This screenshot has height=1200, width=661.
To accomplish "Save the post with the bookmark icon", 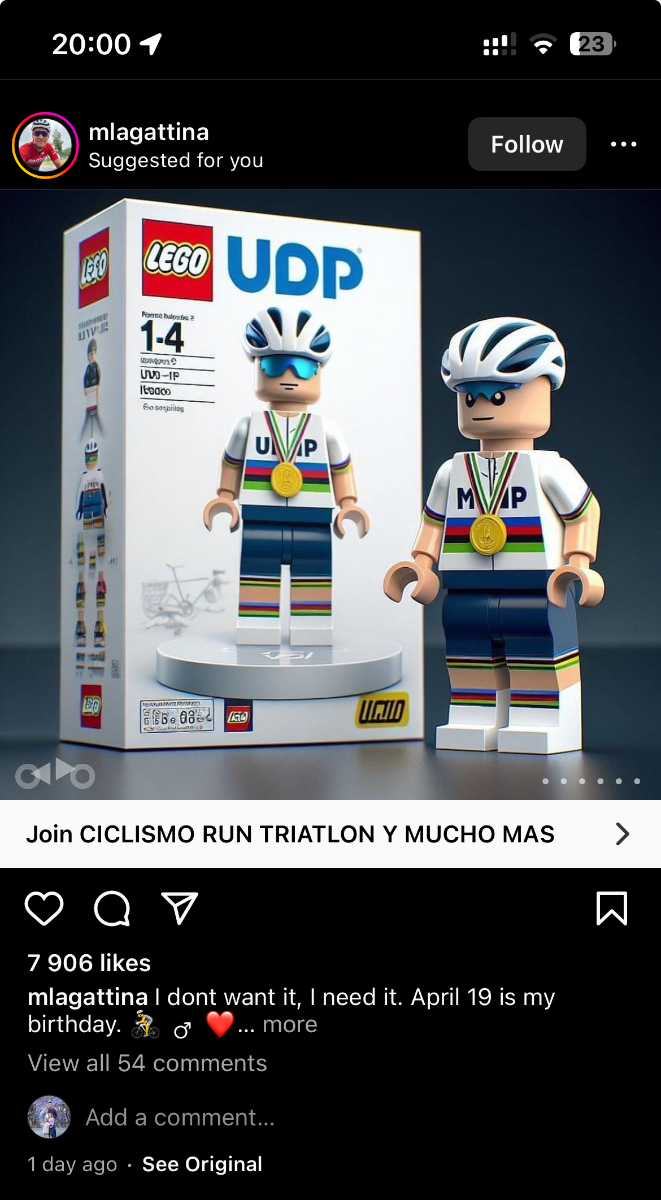I will (x=611, y=908).
